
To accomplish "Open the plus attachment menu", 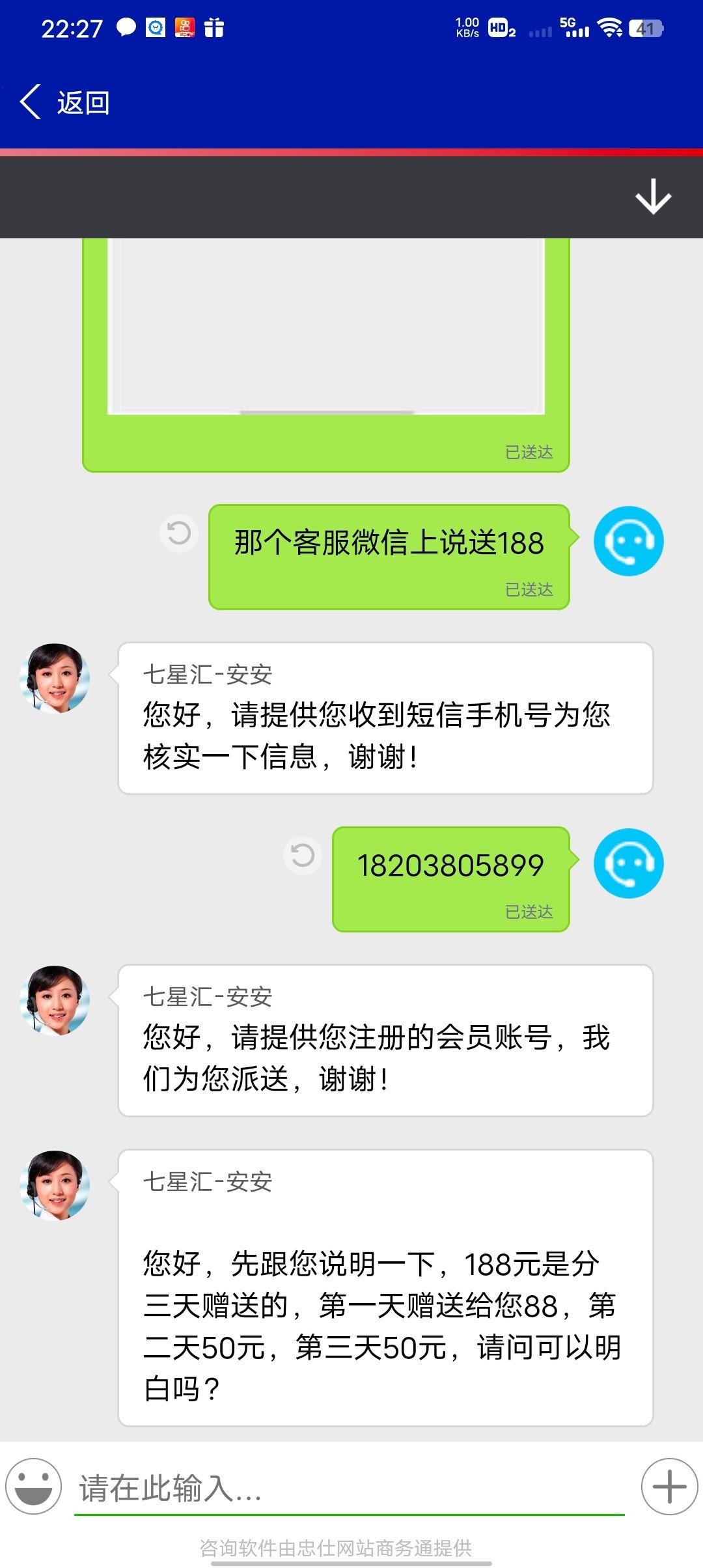I will pyautogui.click(x=669, y=1487).
